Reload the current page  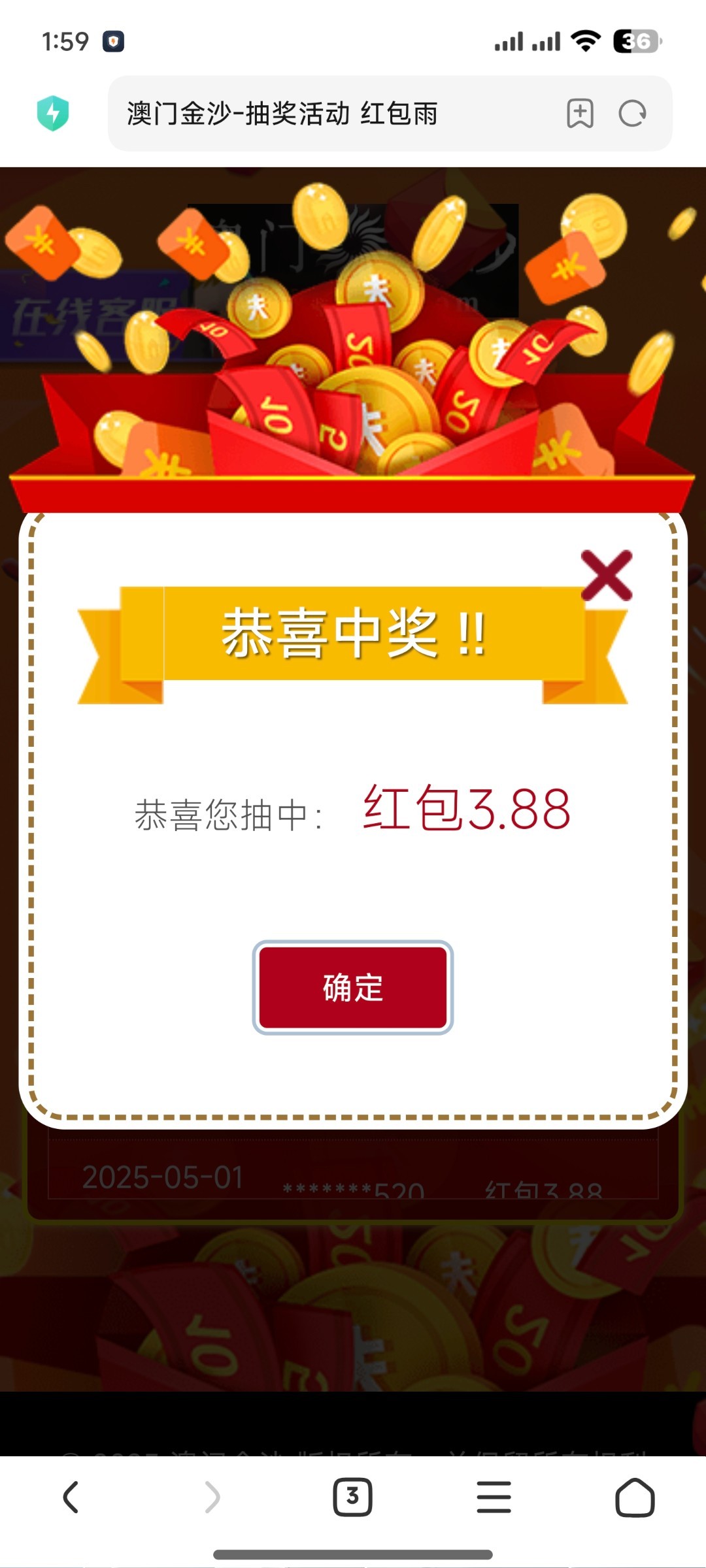(x=632, y=114)
